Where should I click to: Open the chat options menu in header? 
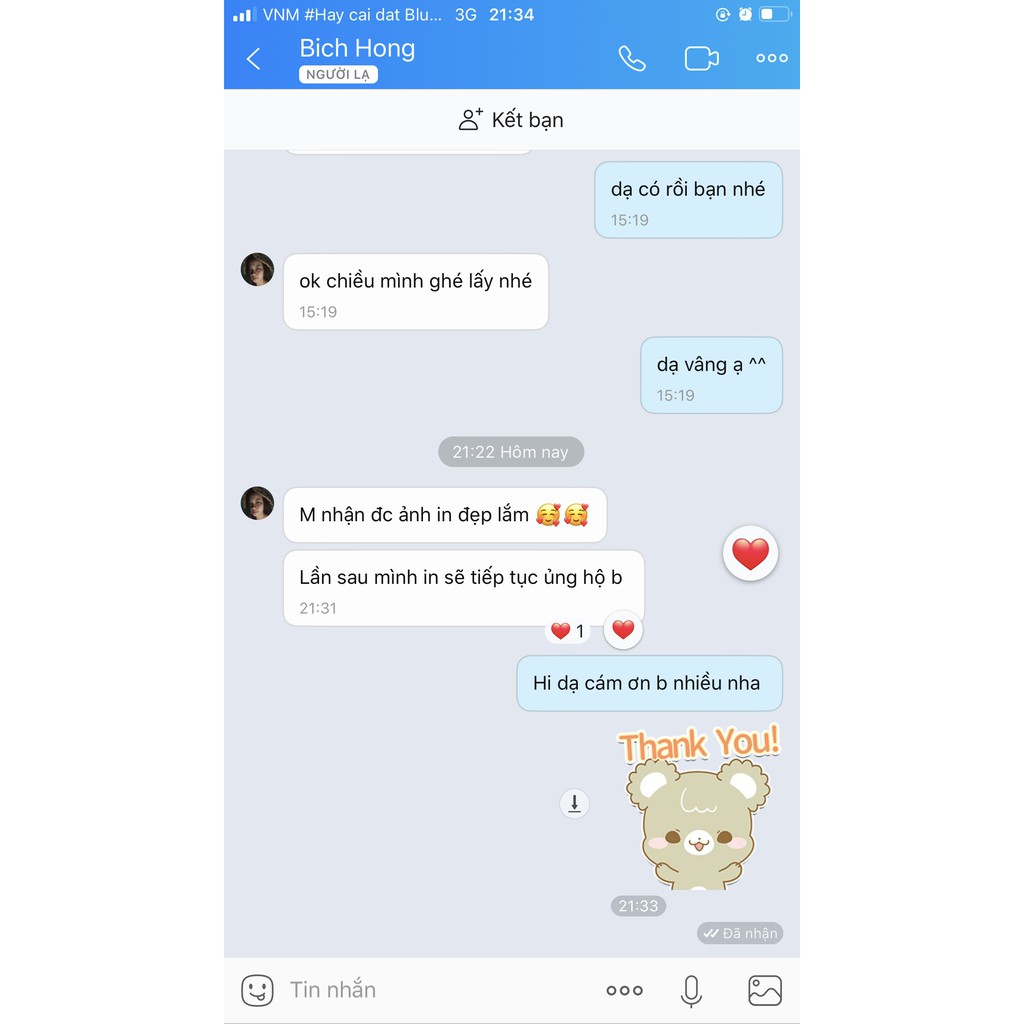771,58
